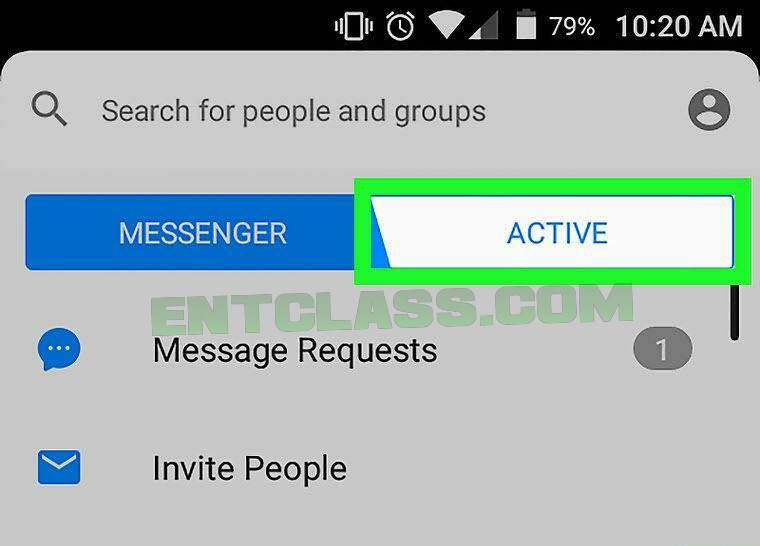Viewport: 760px width, 546px height.
Task: Open Invite People
Action: coord(249,468)
